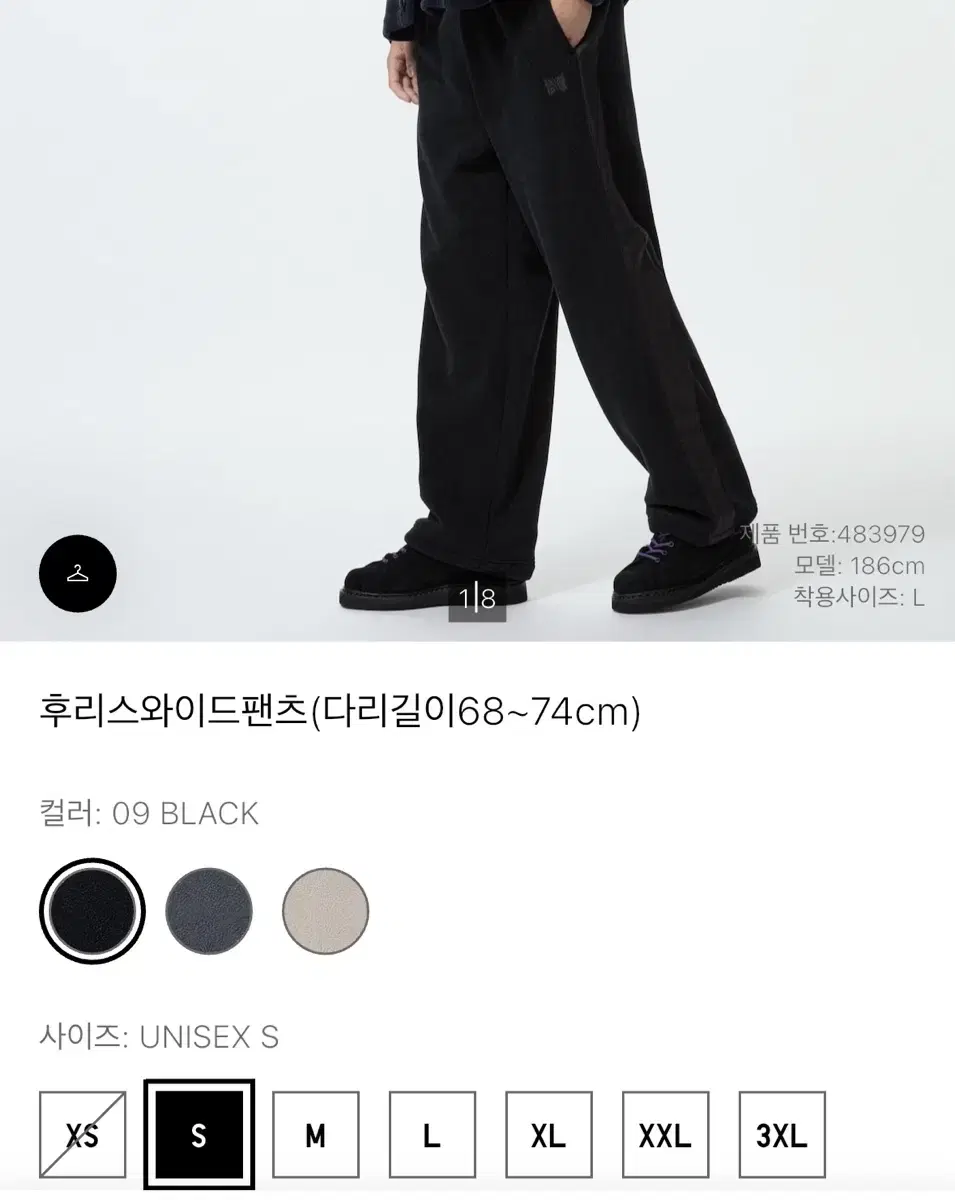955x1200 pixels.
Task: Click the selected black S size box
Action: coord(197,1135)
